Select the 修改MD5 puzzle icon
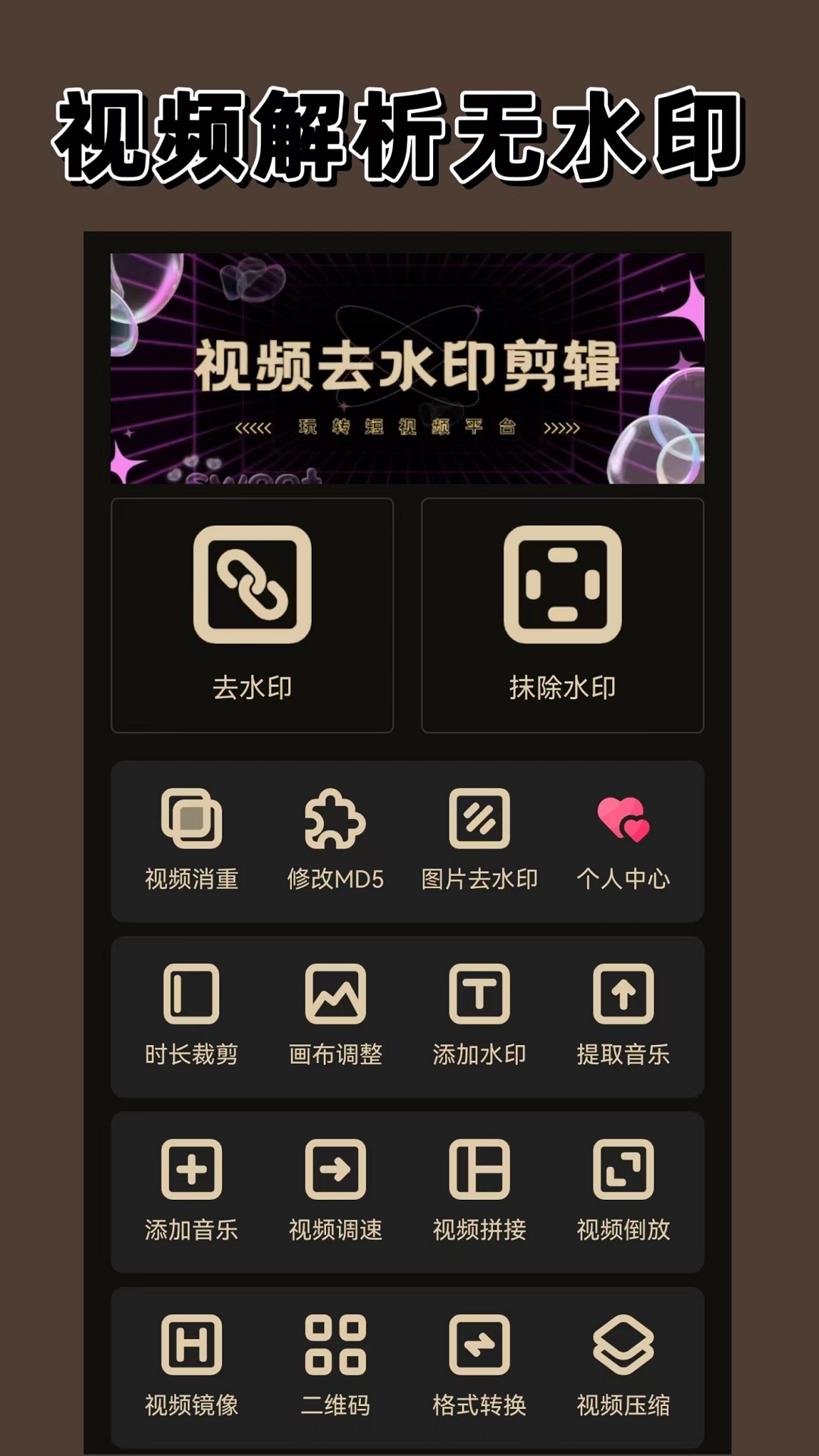 336,834
